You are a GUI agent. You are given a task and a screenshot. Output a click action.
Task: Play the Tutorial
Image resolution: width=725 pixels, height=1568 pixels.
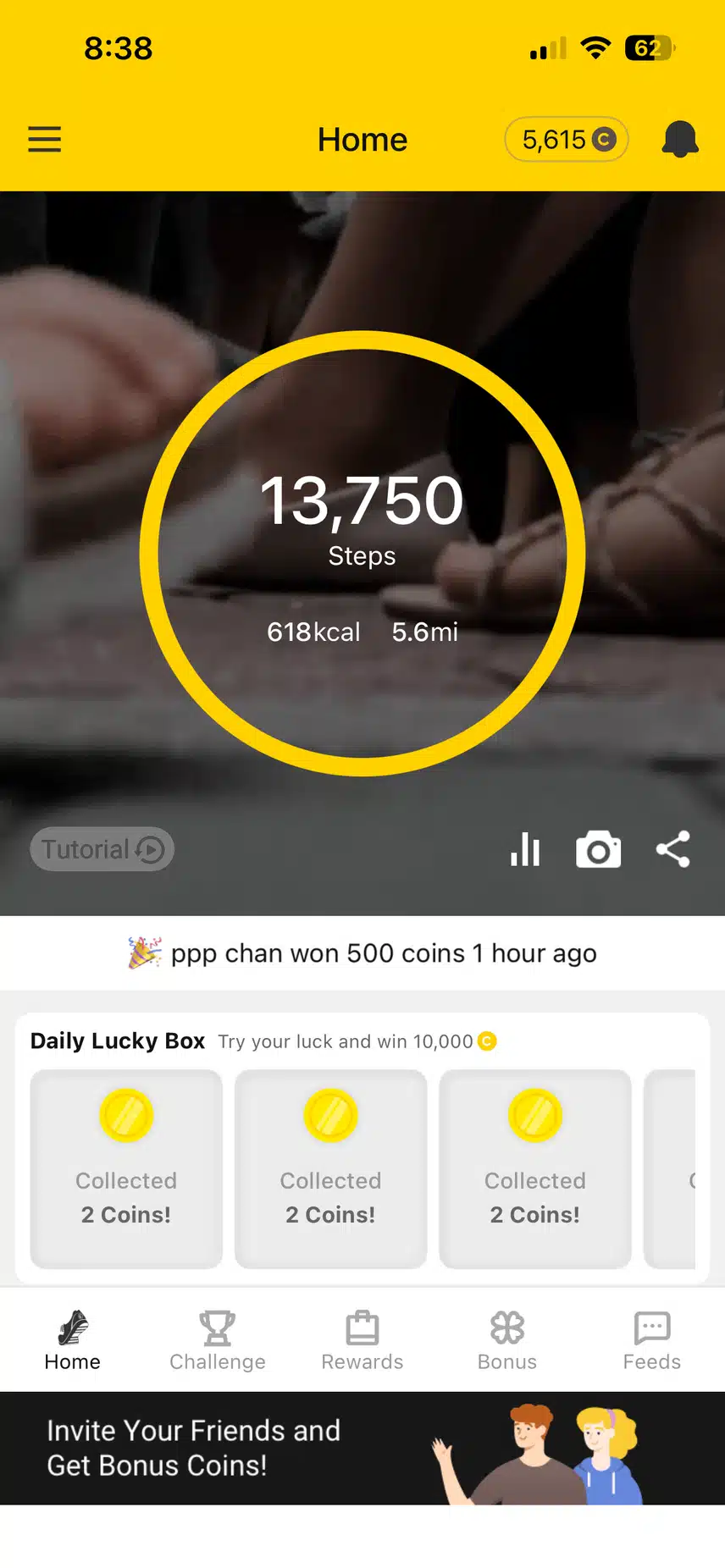[x=102, y=849]
